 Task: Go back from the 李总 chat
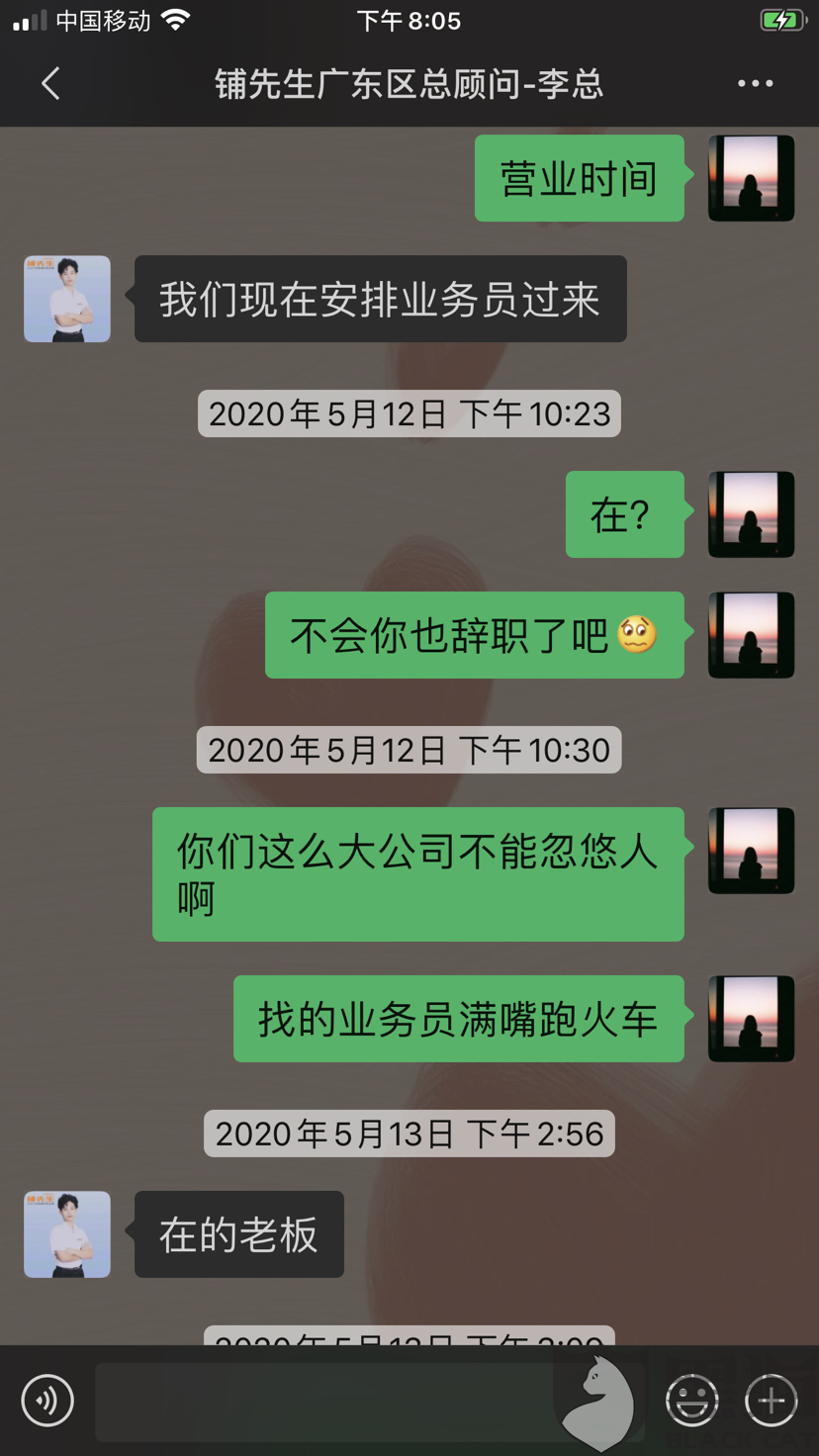51,84
